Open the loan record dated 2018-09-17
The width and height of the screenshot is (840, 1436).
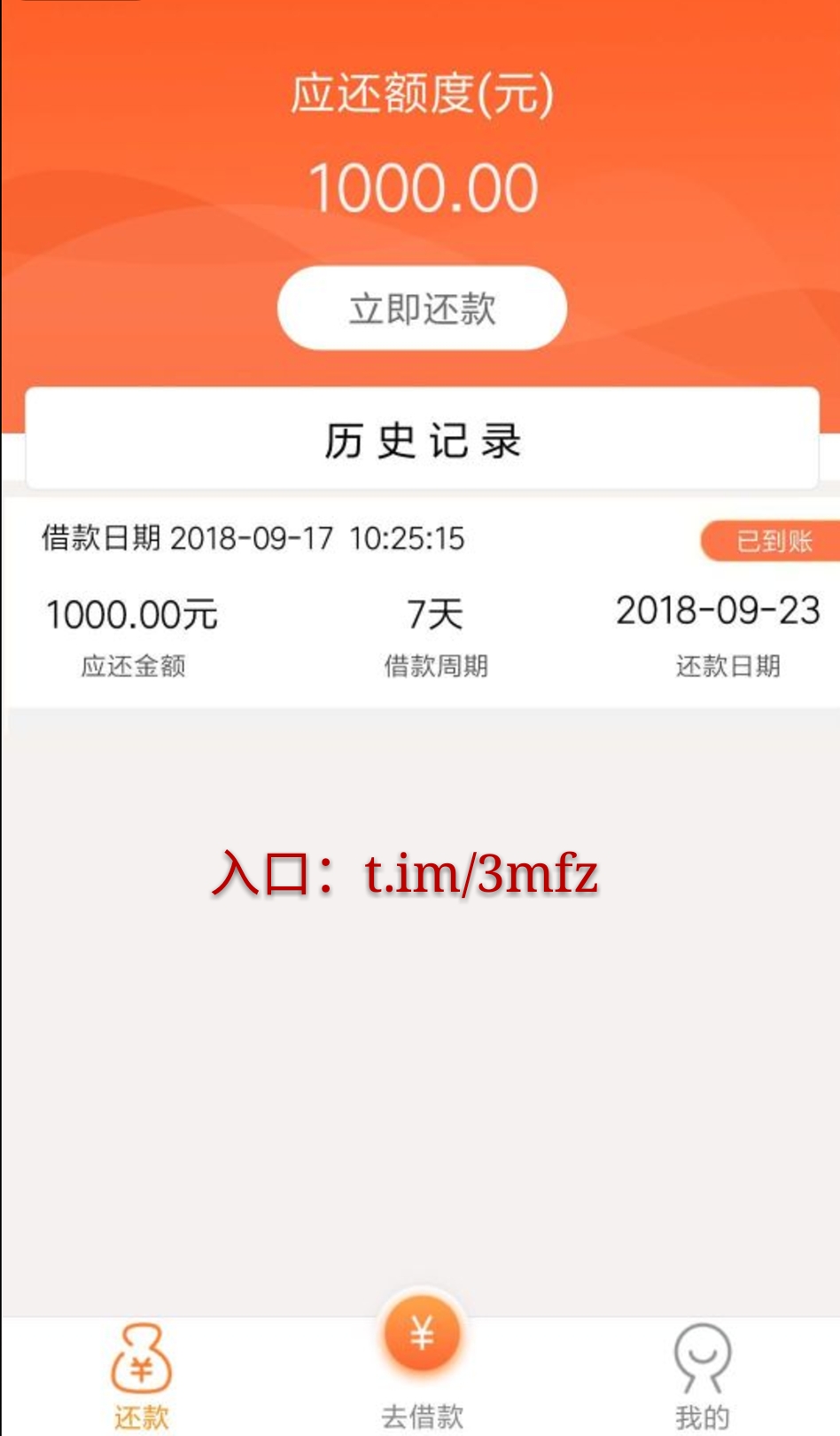(421, 603)
